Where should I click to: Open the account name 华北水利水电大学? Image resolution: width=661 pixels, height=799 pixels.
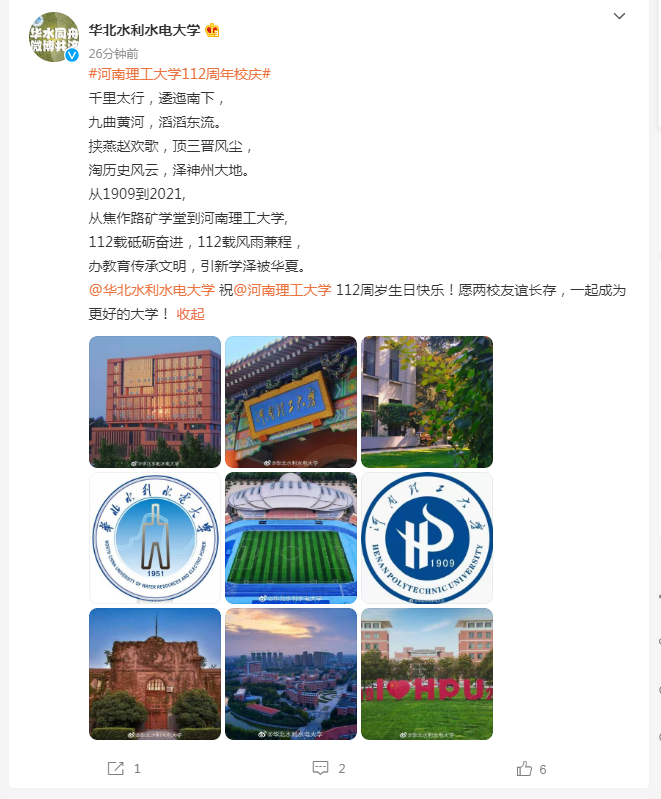coord(144,30)
